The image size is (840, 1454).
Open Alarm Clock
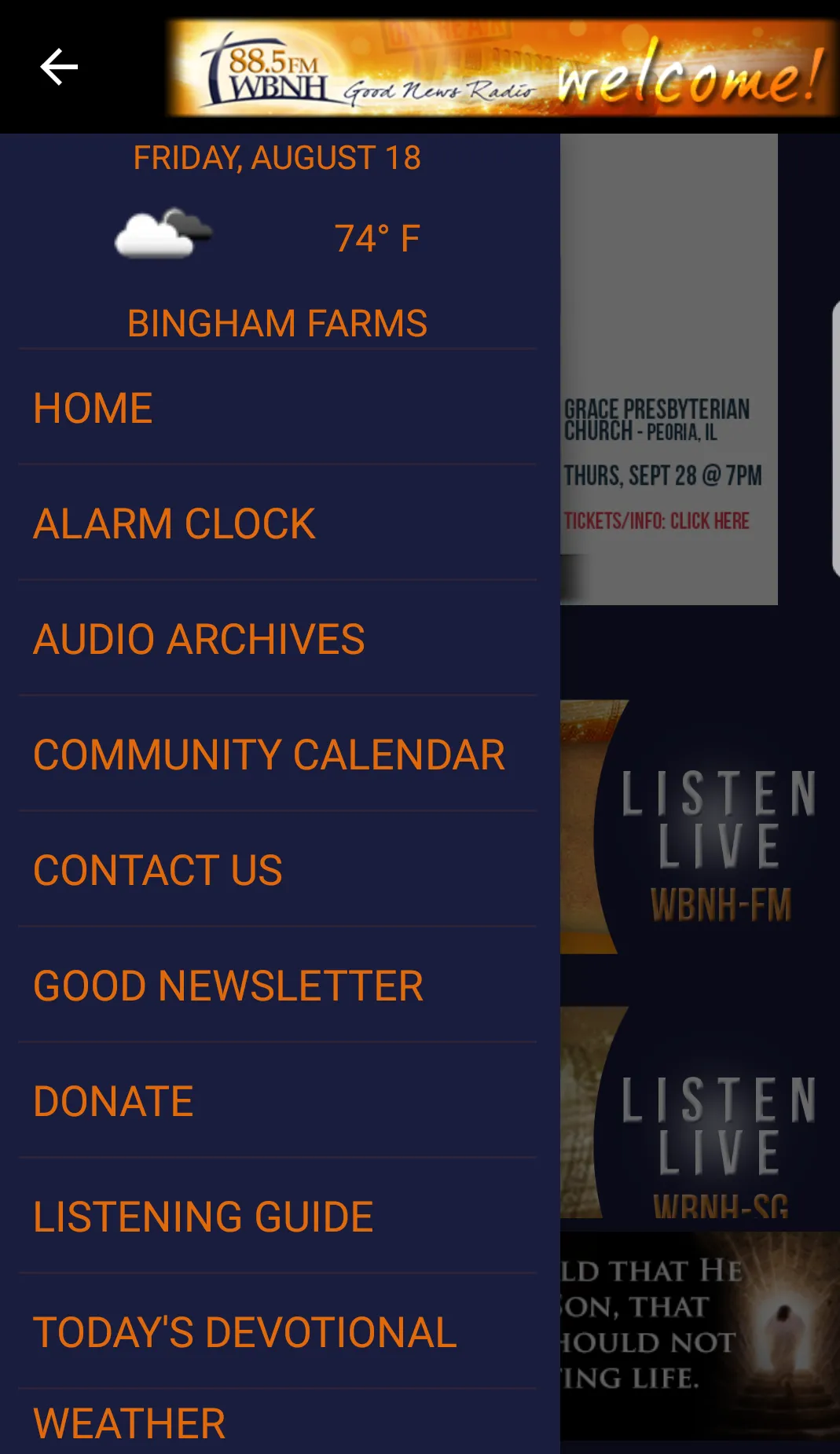[174, 523]
